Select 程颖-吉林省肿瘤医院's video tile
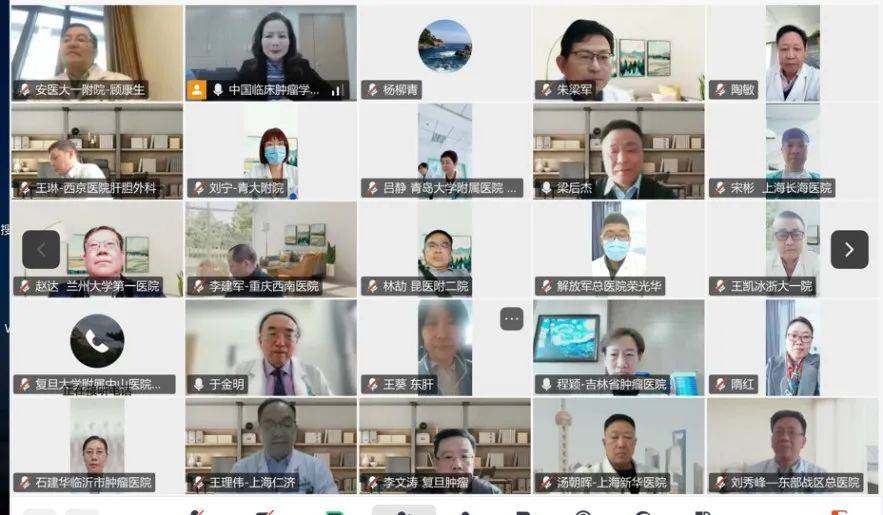 tap(618, 345)
